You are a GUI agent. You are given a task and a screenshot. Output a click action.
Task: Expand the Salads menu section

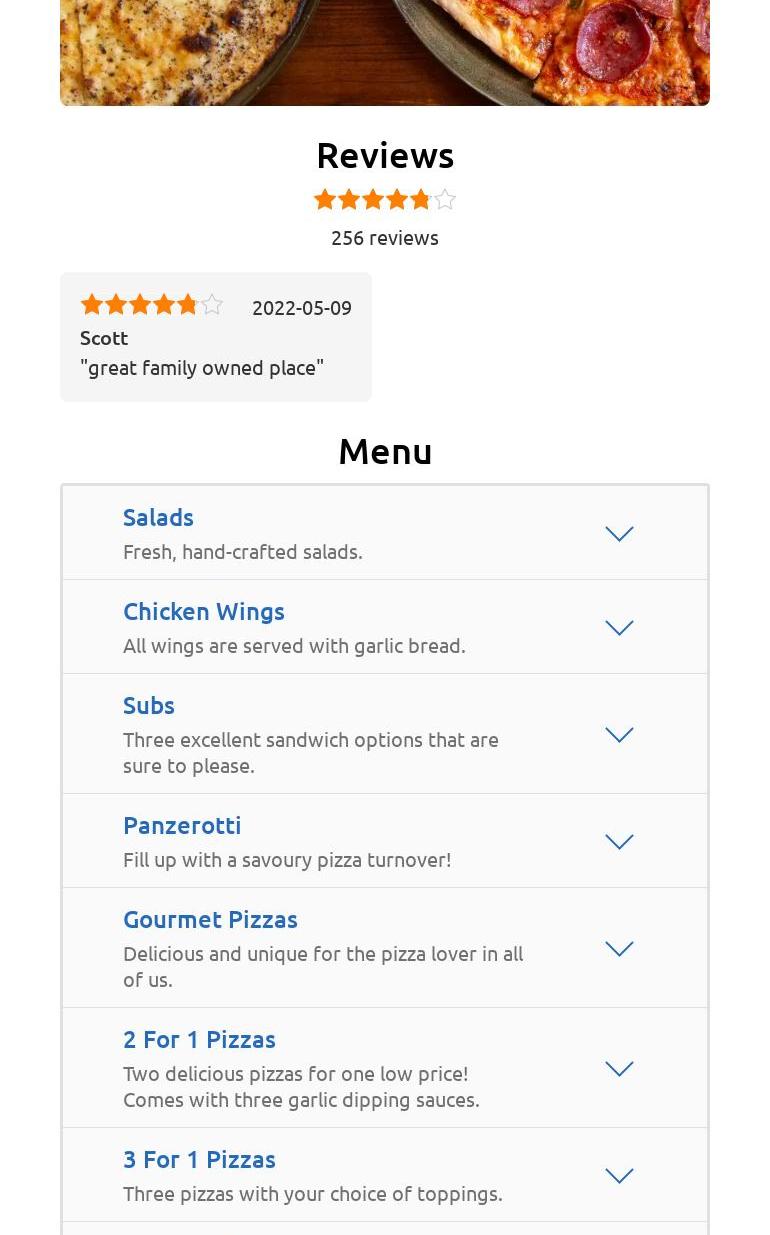(x=619, y=534)
